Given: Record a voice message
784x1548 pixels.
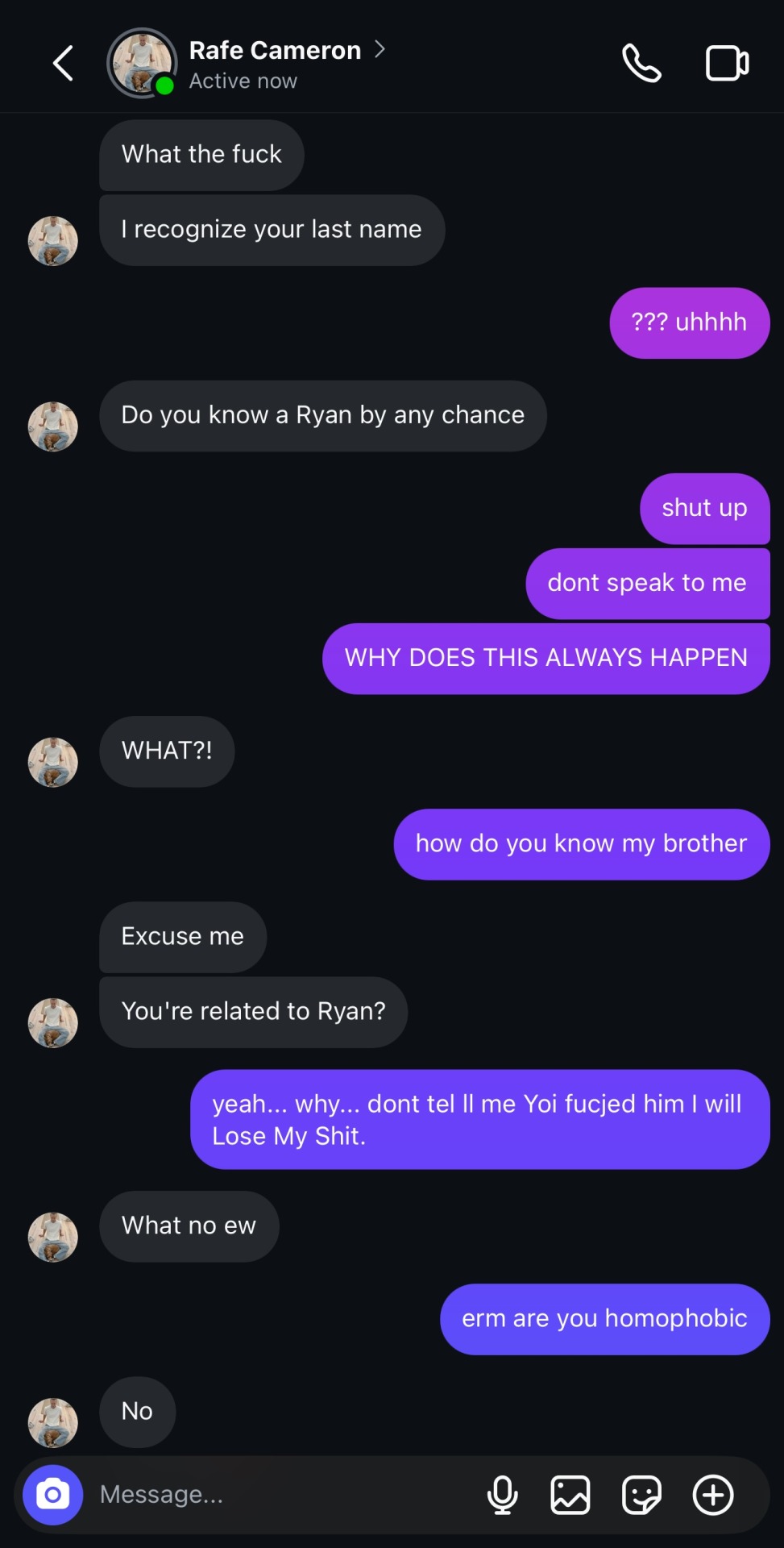Looking at the screenshot, I should coord(502,1494).
